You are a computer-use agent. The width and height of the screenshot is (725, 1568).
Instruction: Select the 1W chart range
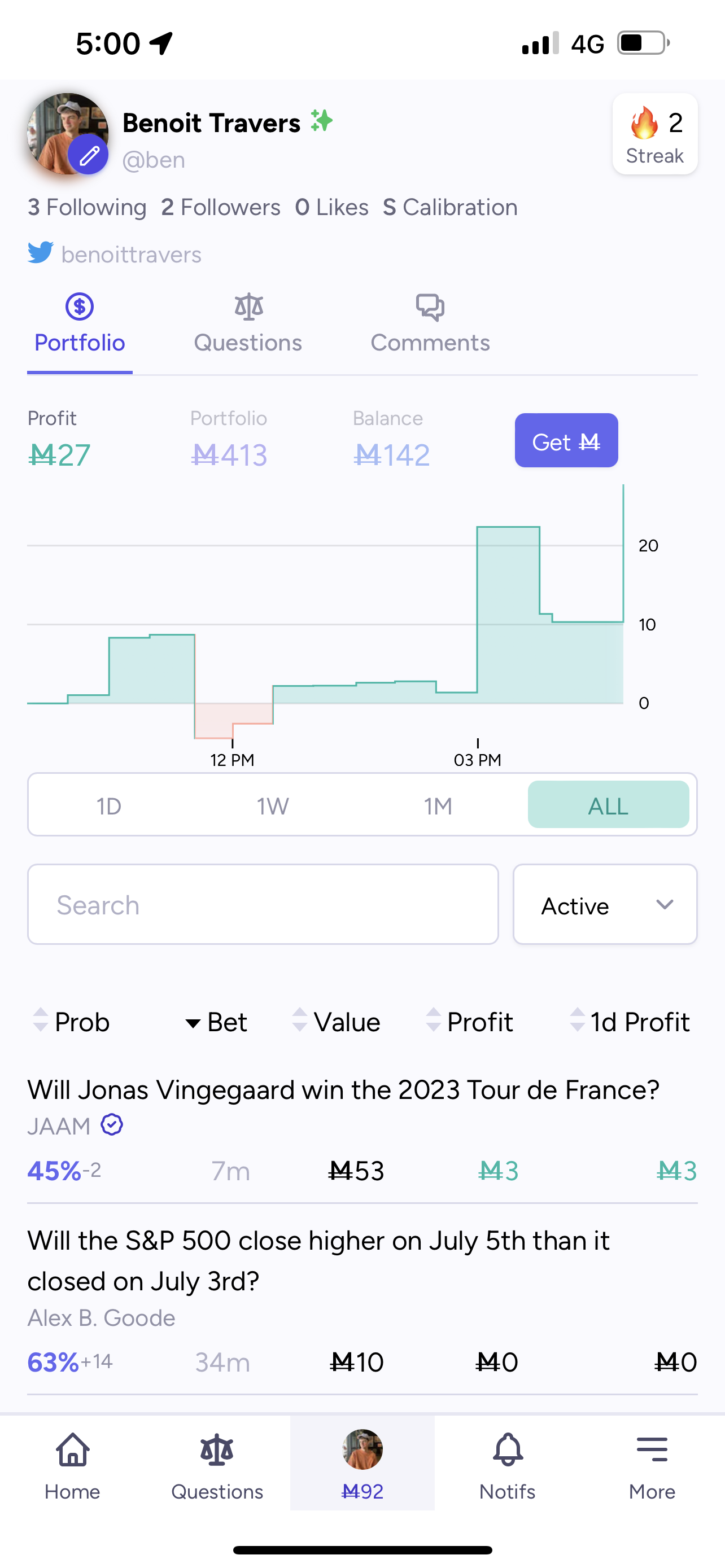[x=273, y=805]
